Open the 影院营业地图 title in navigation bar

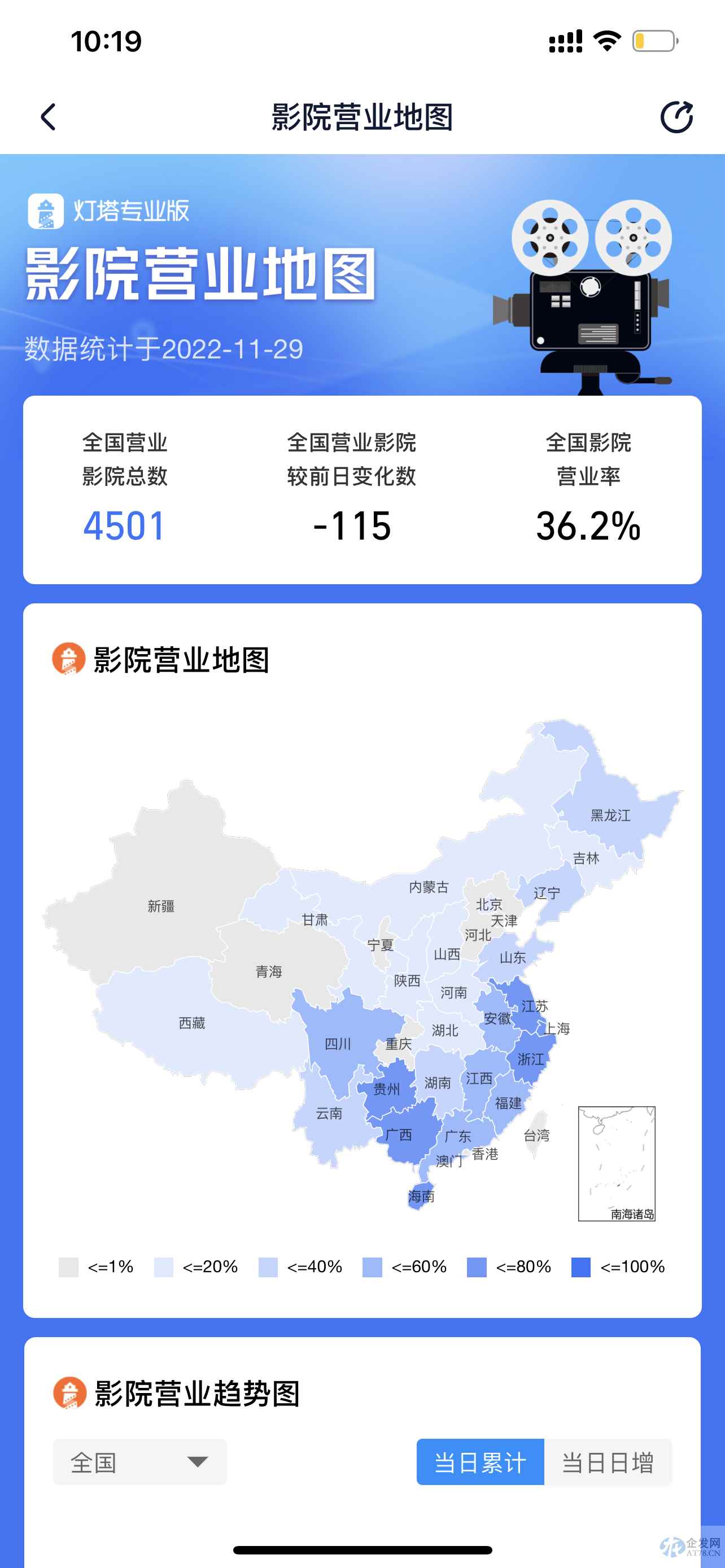[x=362, y=116]
